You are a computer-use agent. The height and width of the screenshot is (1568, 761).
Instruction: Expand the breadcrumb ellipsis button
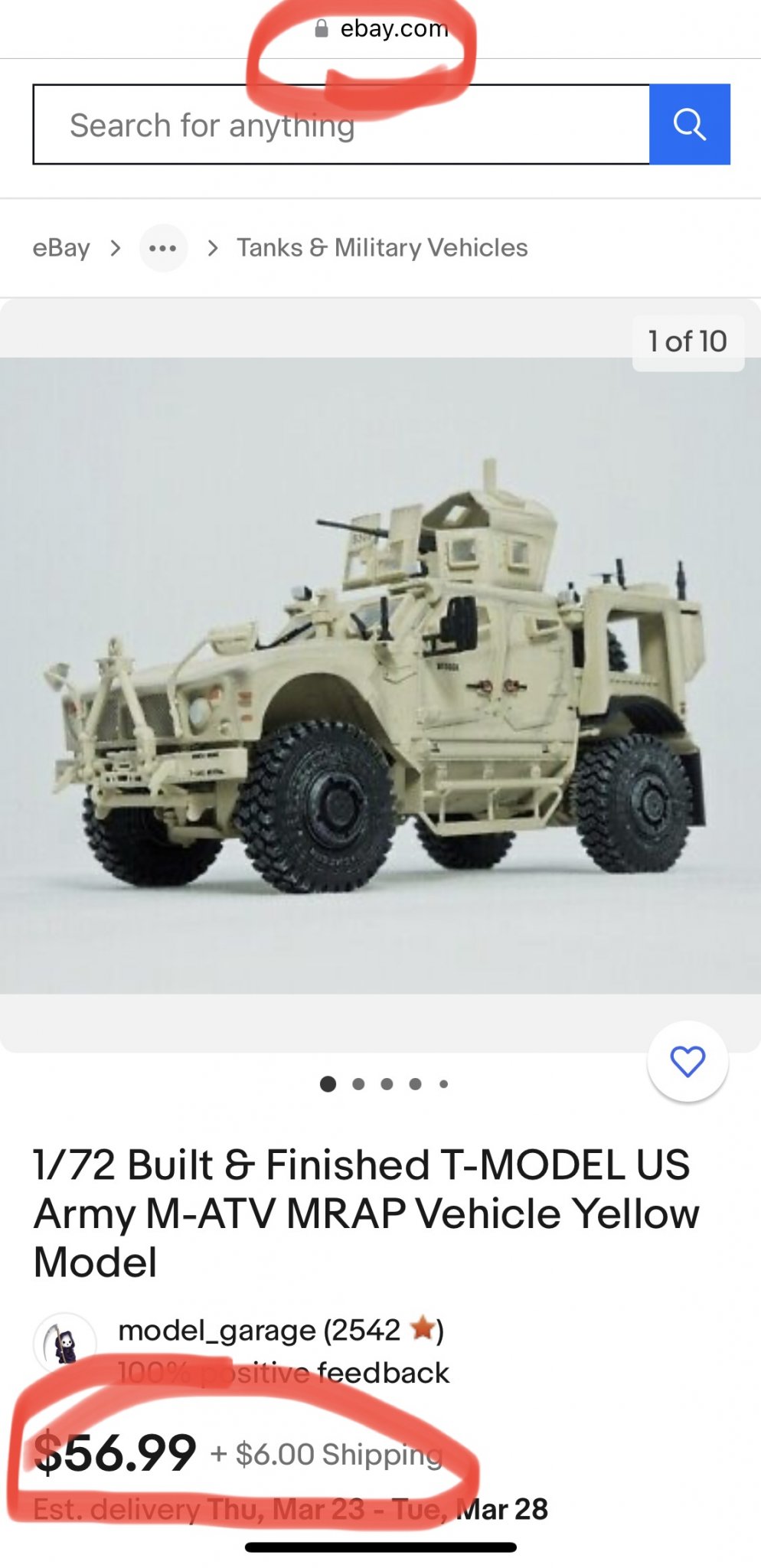(163, 248)
